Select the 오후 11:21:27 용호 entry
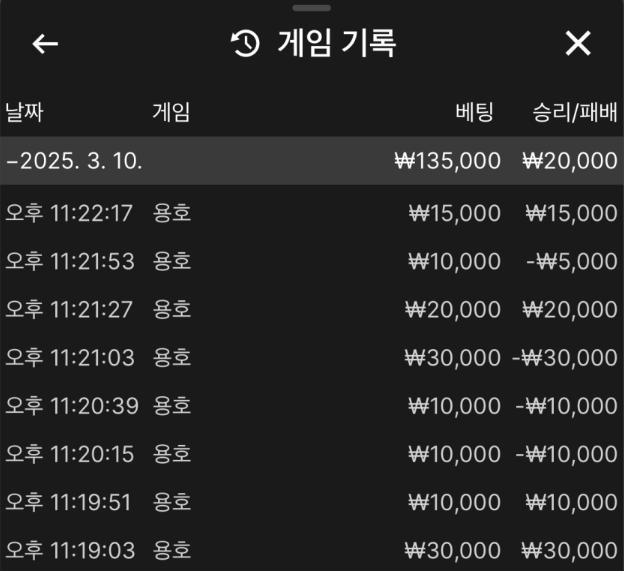The height and width of the screenshot is (571, 624). point(311,310)
